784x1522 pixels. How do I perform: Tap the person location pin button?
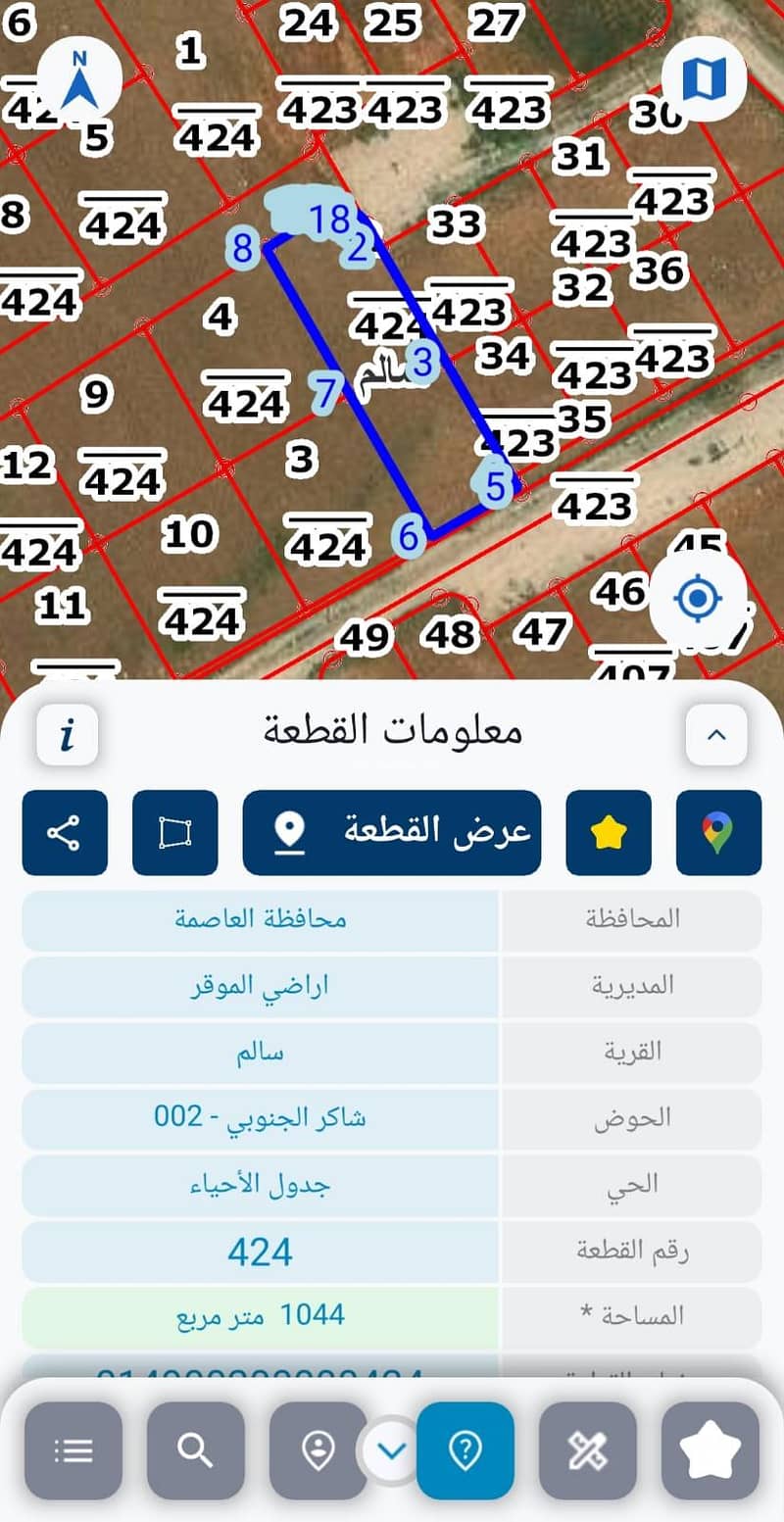[x=318, y=1450]
